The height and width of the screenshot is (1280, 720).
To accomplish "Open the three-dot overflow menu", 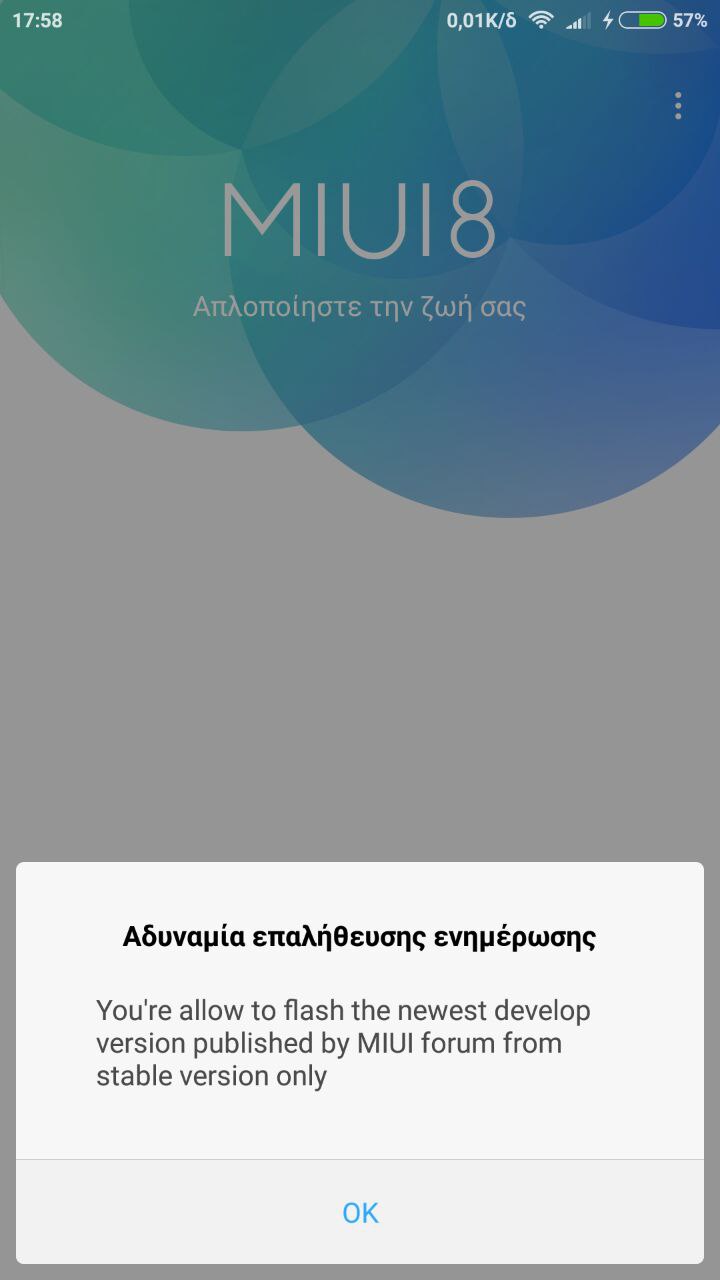I will 678,106.
